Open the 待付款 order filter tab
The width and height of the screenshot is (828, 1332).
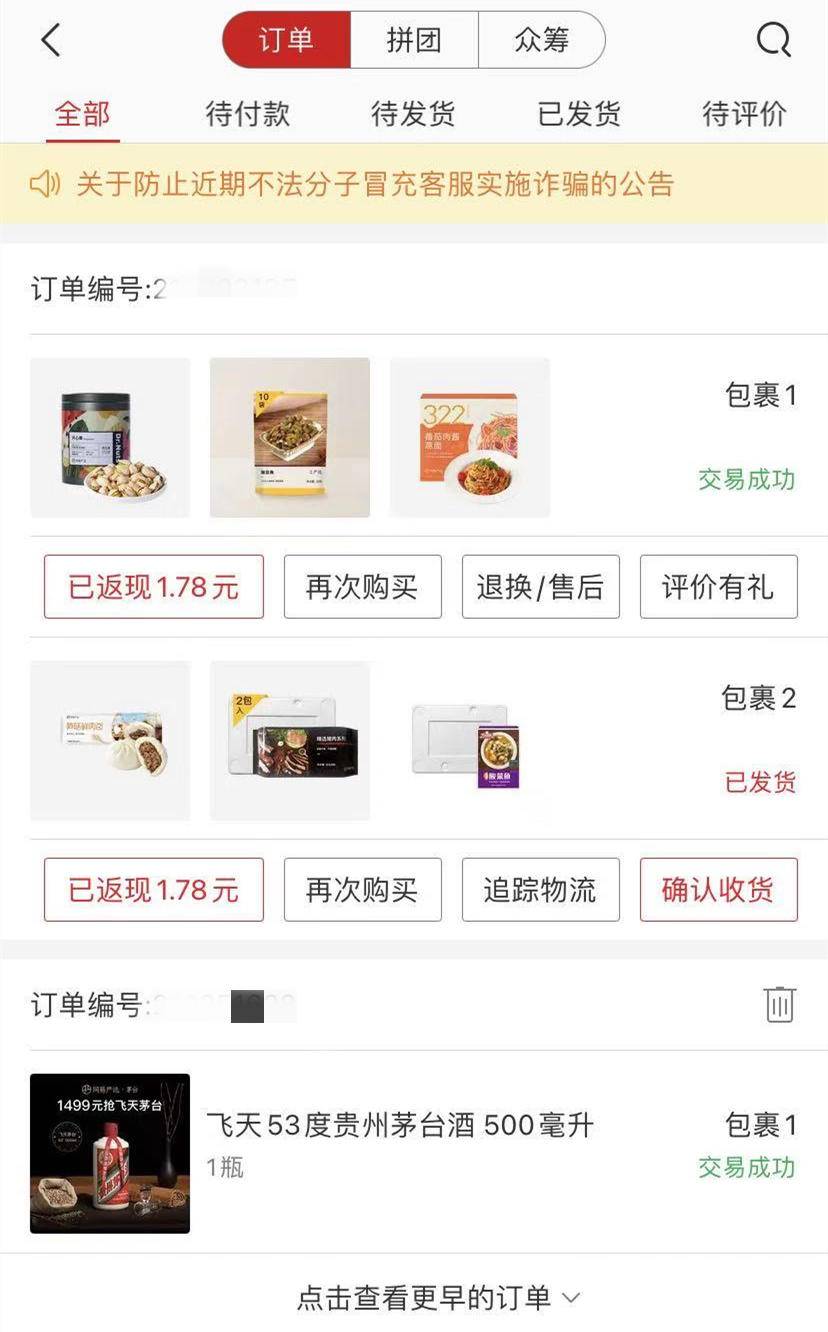tap(247, 114)
